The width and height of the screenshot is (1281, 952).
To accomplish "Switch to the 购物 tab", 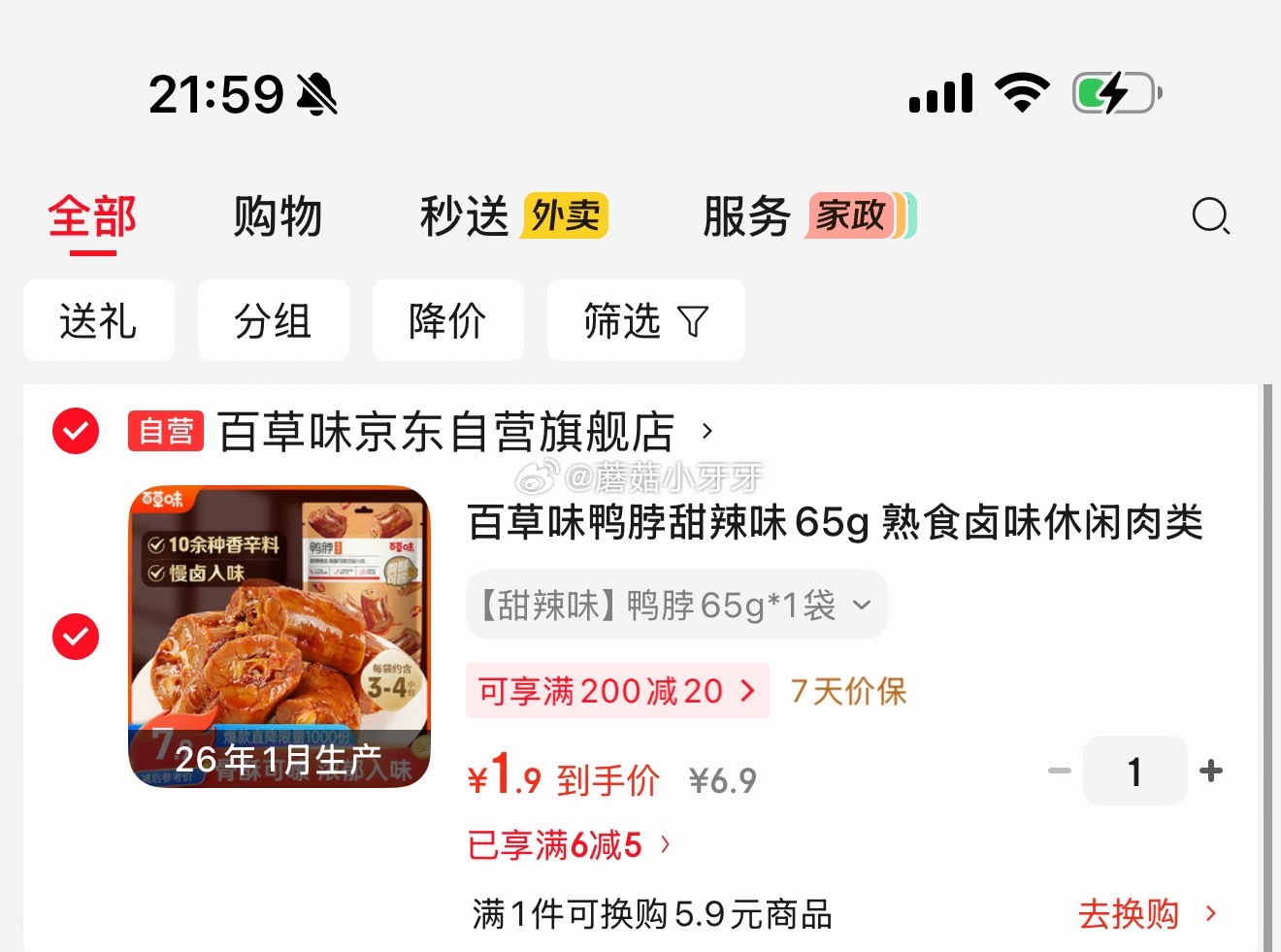I will coord(278,215).
